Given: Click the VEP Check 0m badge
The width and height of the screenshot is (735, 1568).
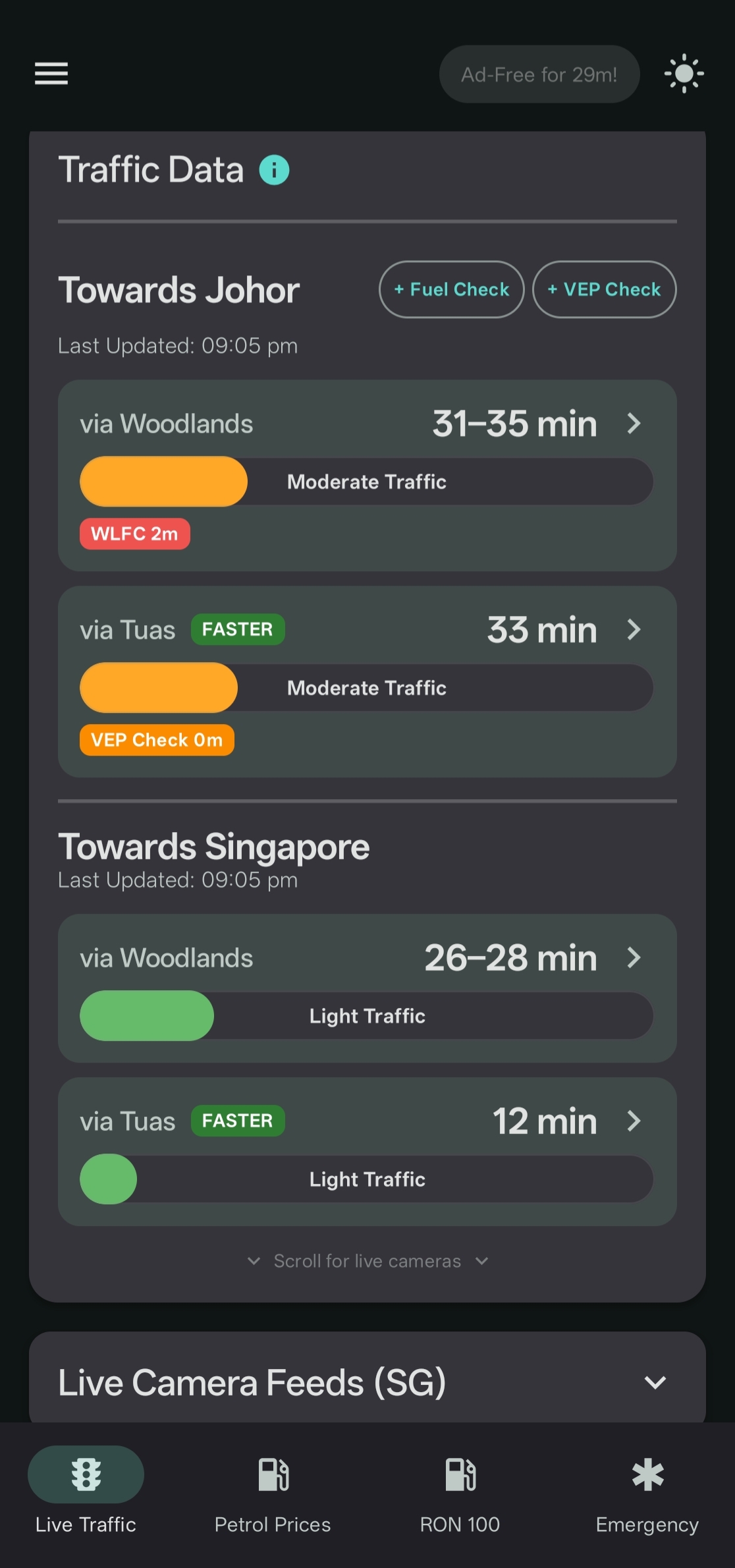Looking at the screenshot, I should tap(156, 740).
